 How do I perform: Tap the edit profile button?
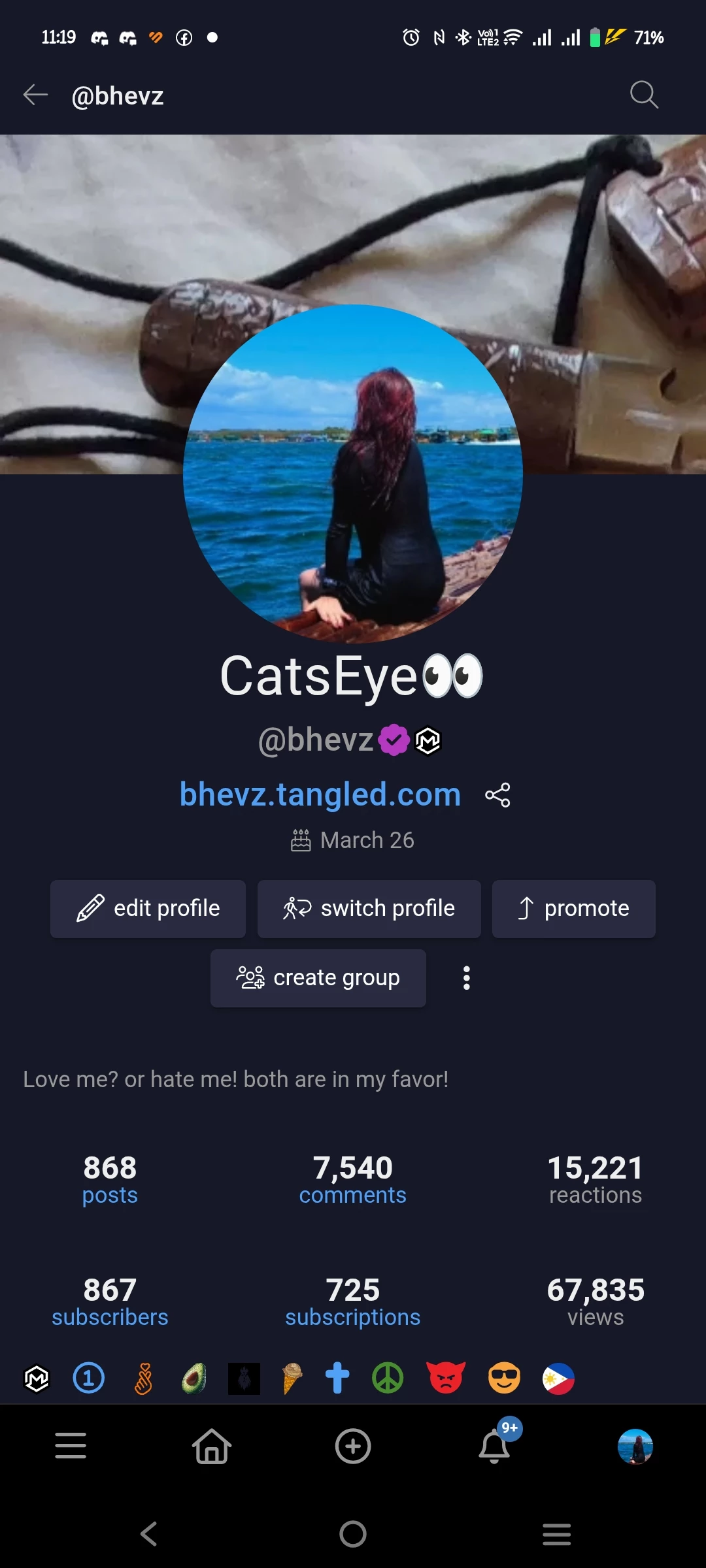[148, 909]
